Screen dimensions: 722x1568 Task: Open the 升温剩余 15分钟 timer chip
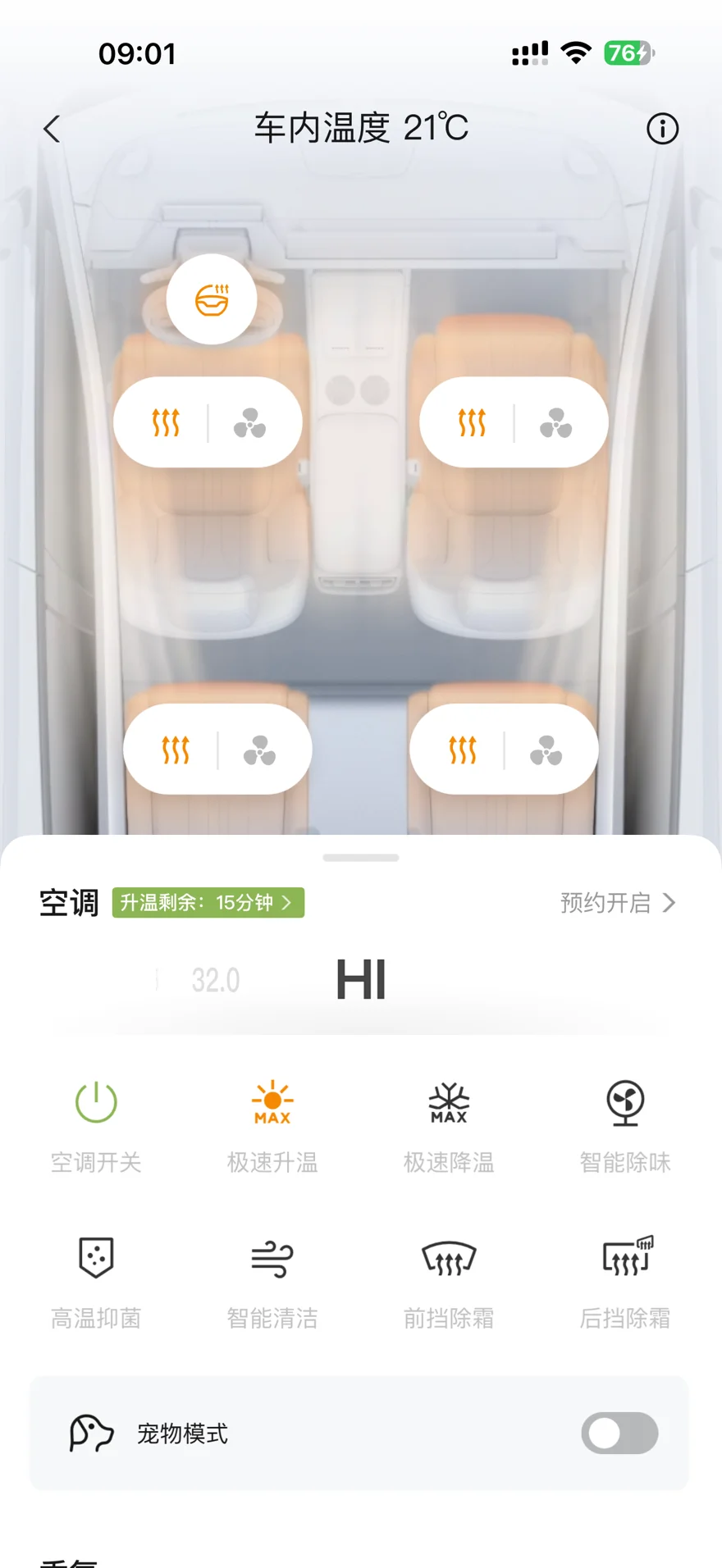tap(208, 903)
